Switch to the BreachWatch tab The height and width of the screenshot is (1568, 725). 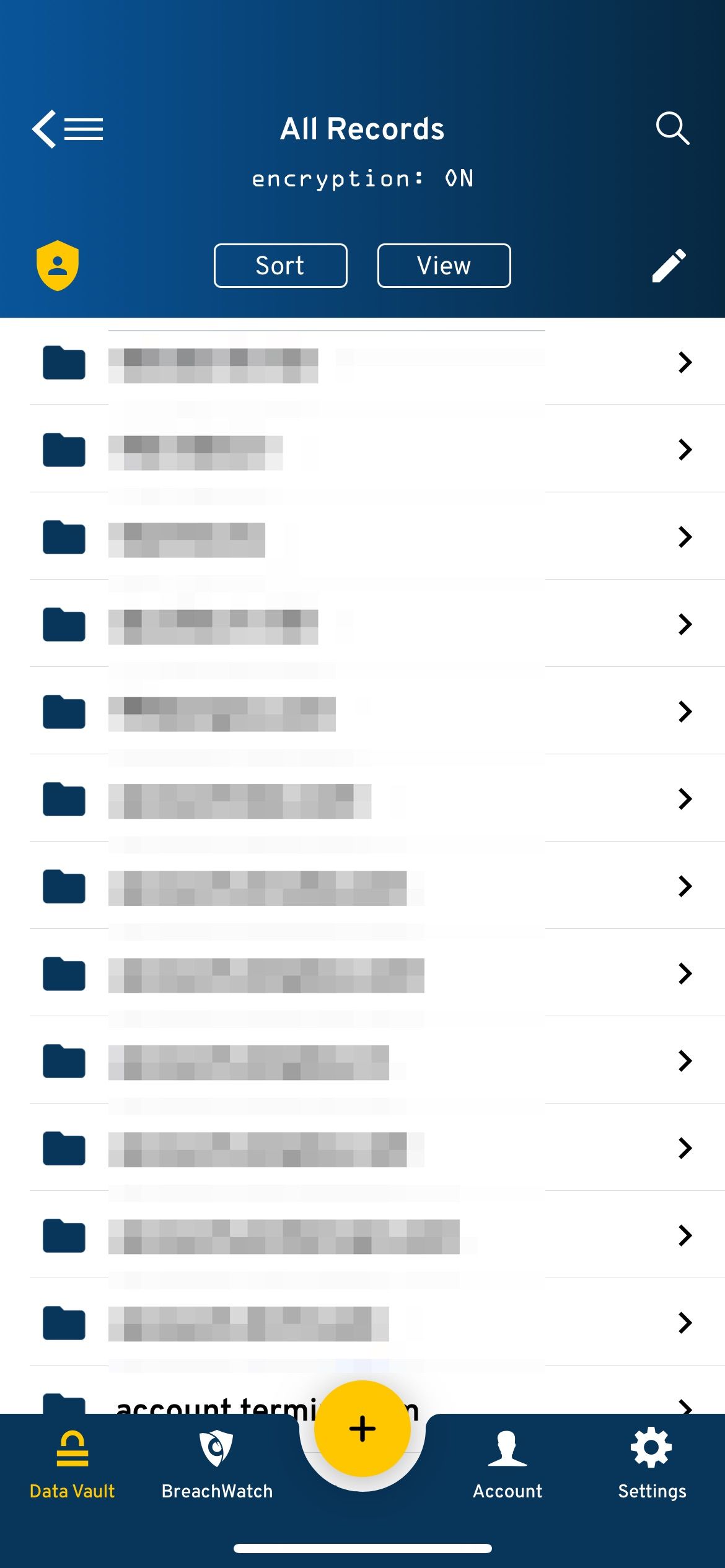(x=217, y=1465)
